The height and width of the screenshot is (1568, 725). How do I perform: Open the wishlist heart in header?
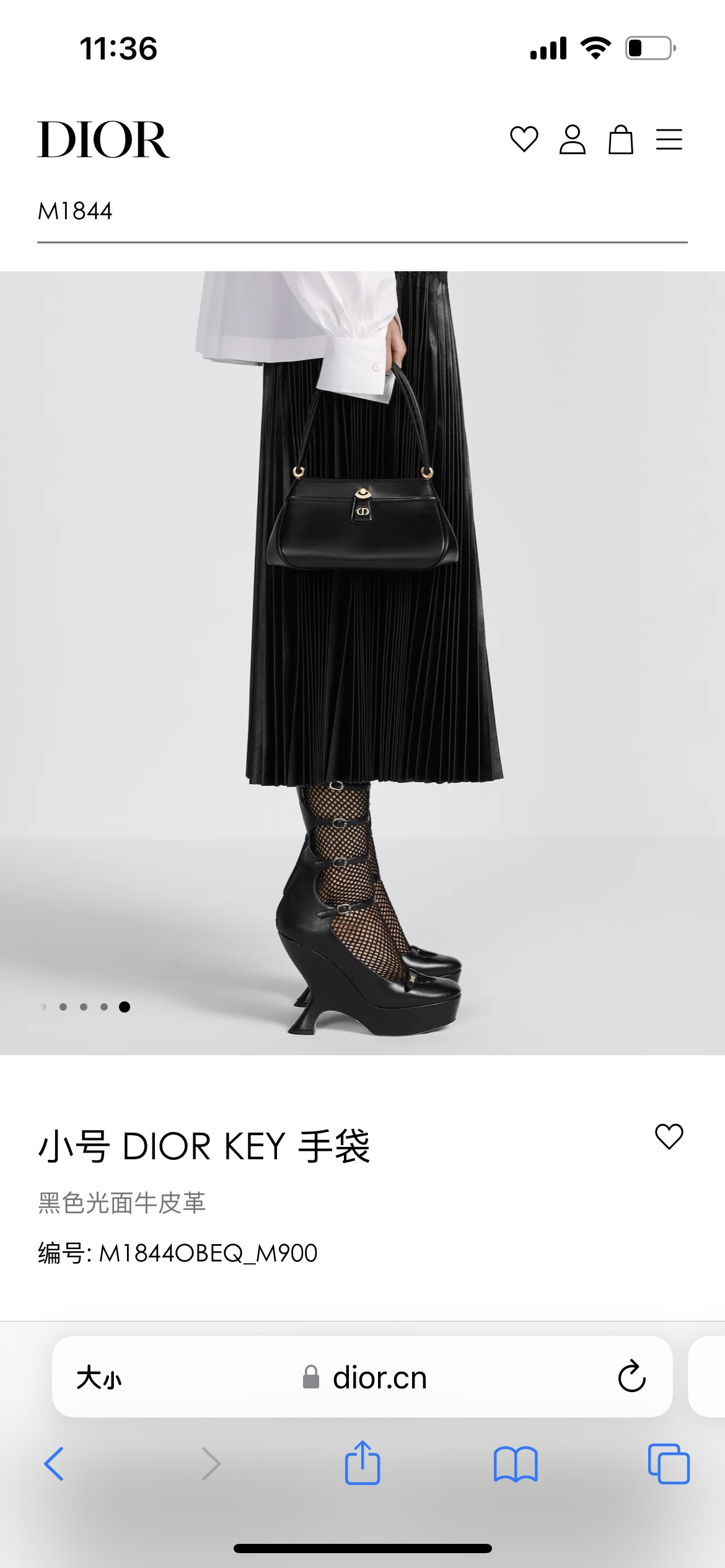[524, 139]
